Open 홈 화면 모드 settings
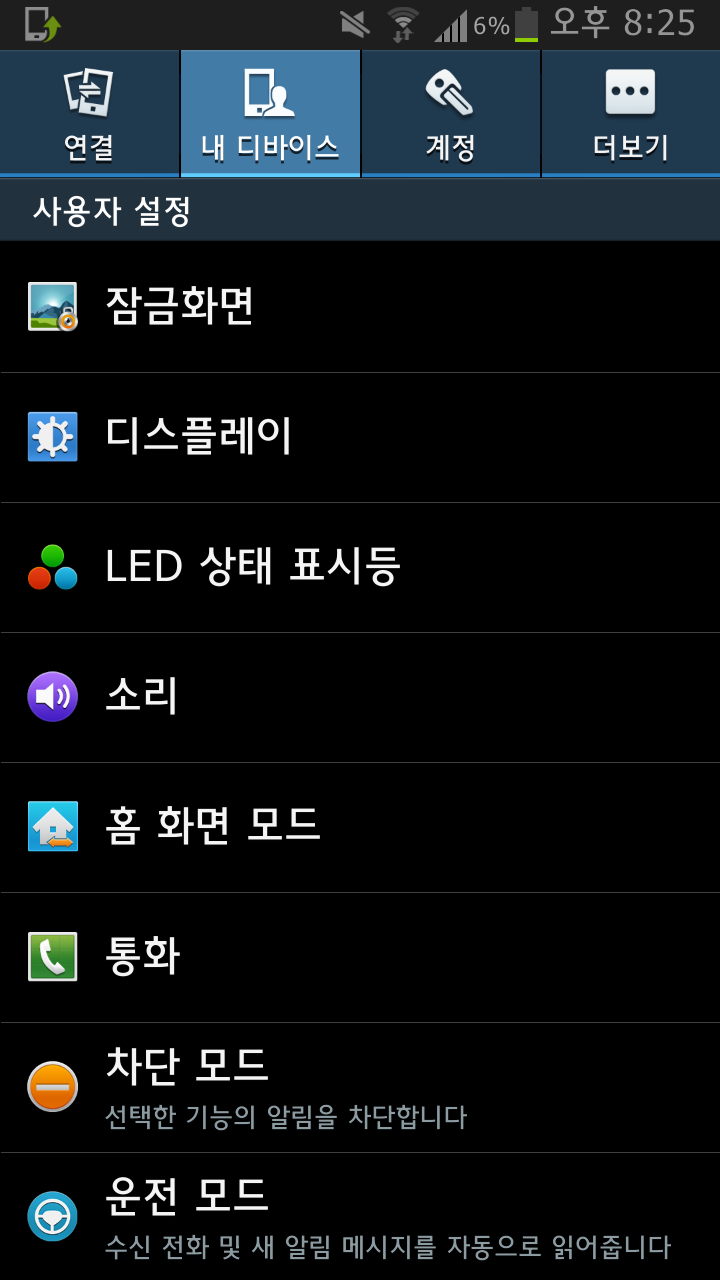This screenshot has width=720, height=1280. click(360, 827)
